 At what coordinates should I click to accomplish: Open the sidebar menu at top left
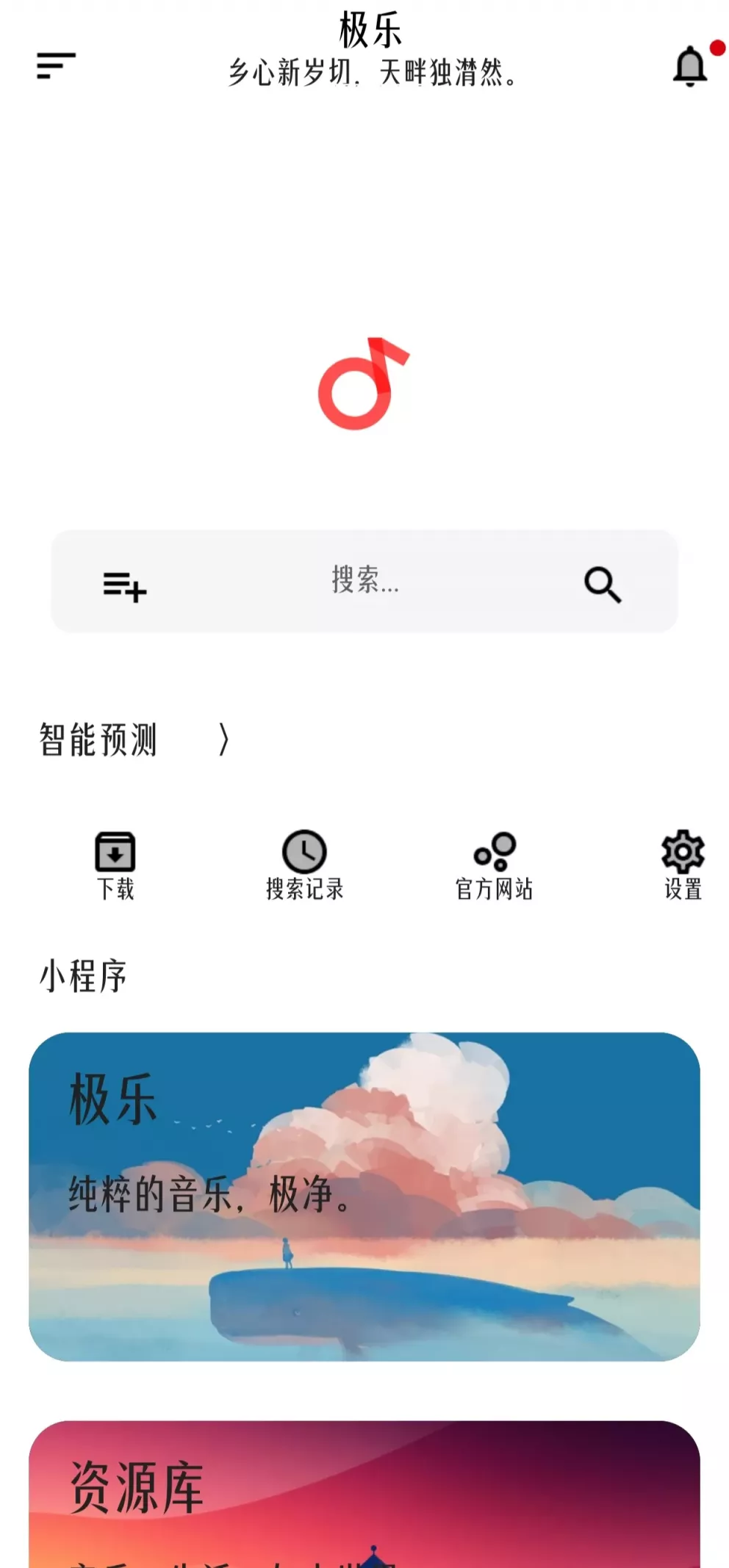tap(56, 66)
